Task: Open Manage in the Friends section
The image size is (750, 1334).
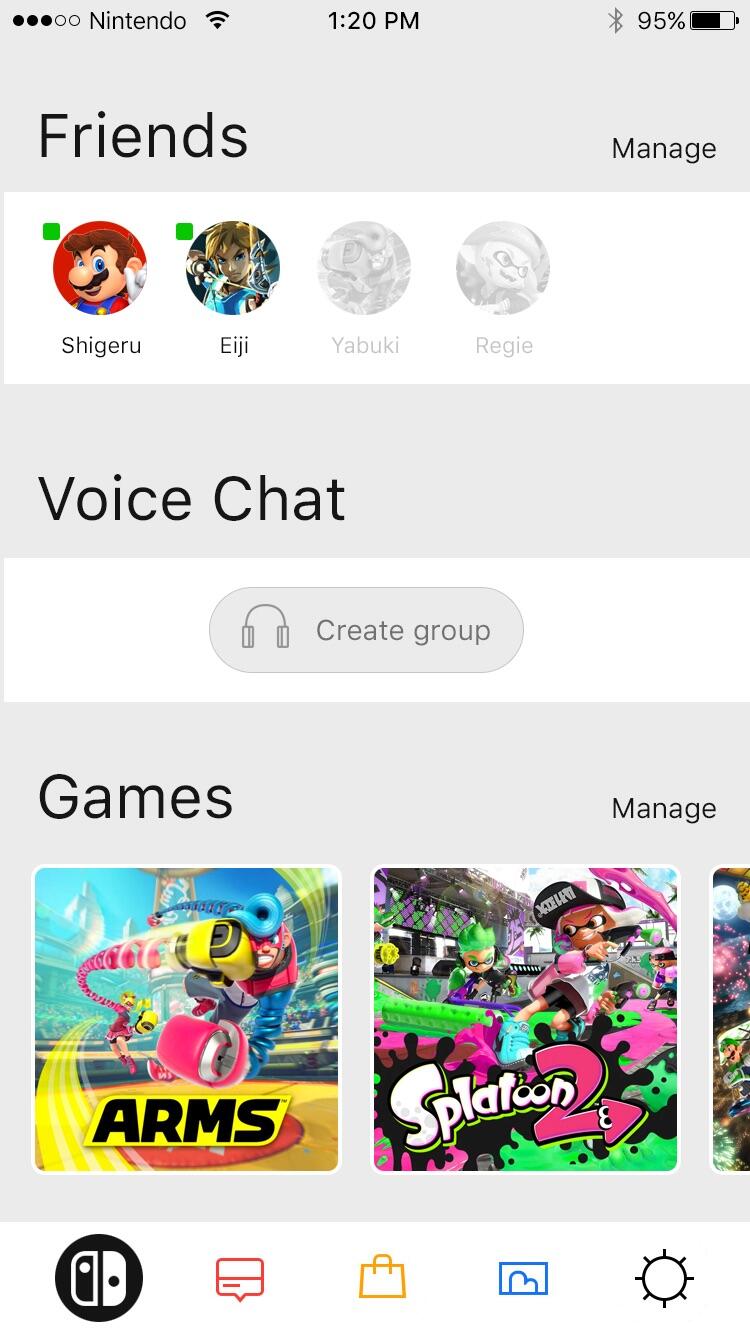Action: click(663, 149)
